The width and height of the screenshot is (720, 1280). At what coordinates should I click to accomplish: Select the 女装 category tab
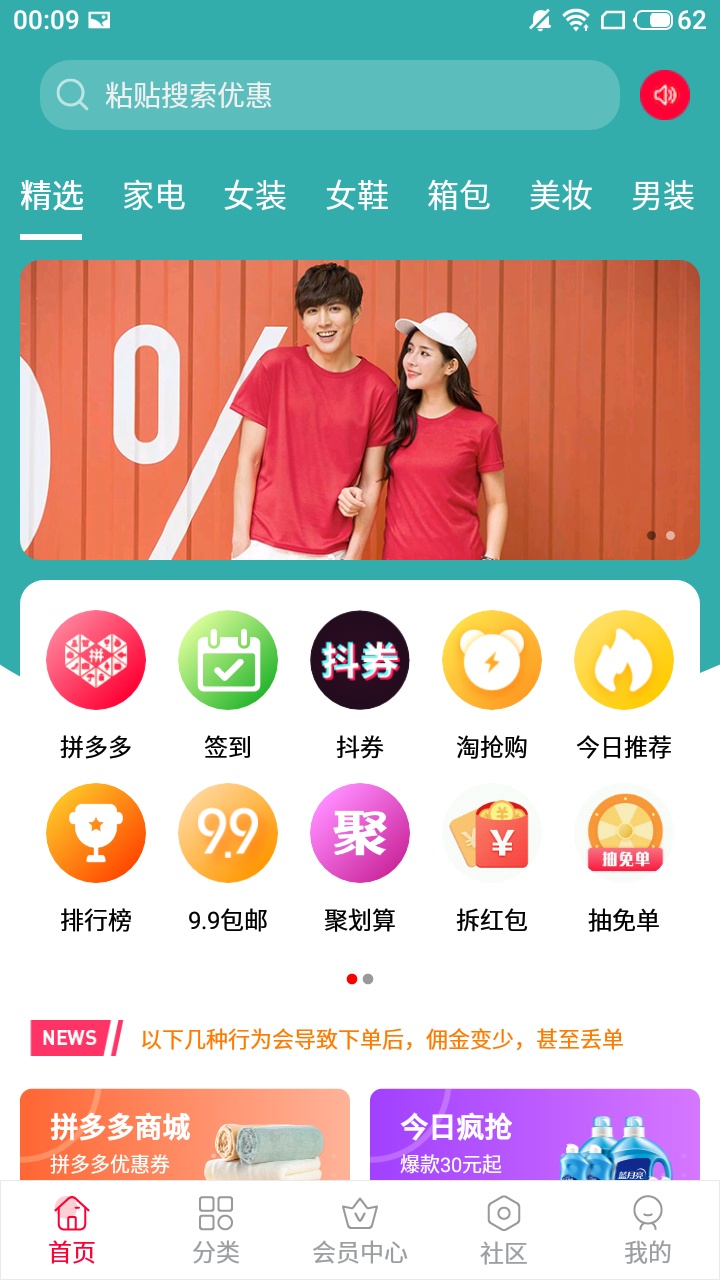tap(255, 195)
